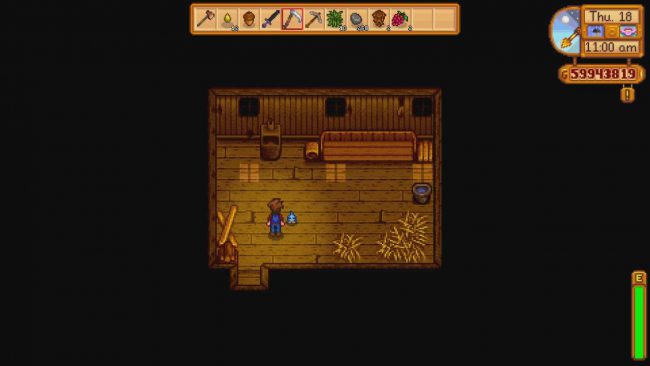Viewport: 650px width, 366px height.
Task: Select the axe in the toolbar
Action: (x=206, y=19)
